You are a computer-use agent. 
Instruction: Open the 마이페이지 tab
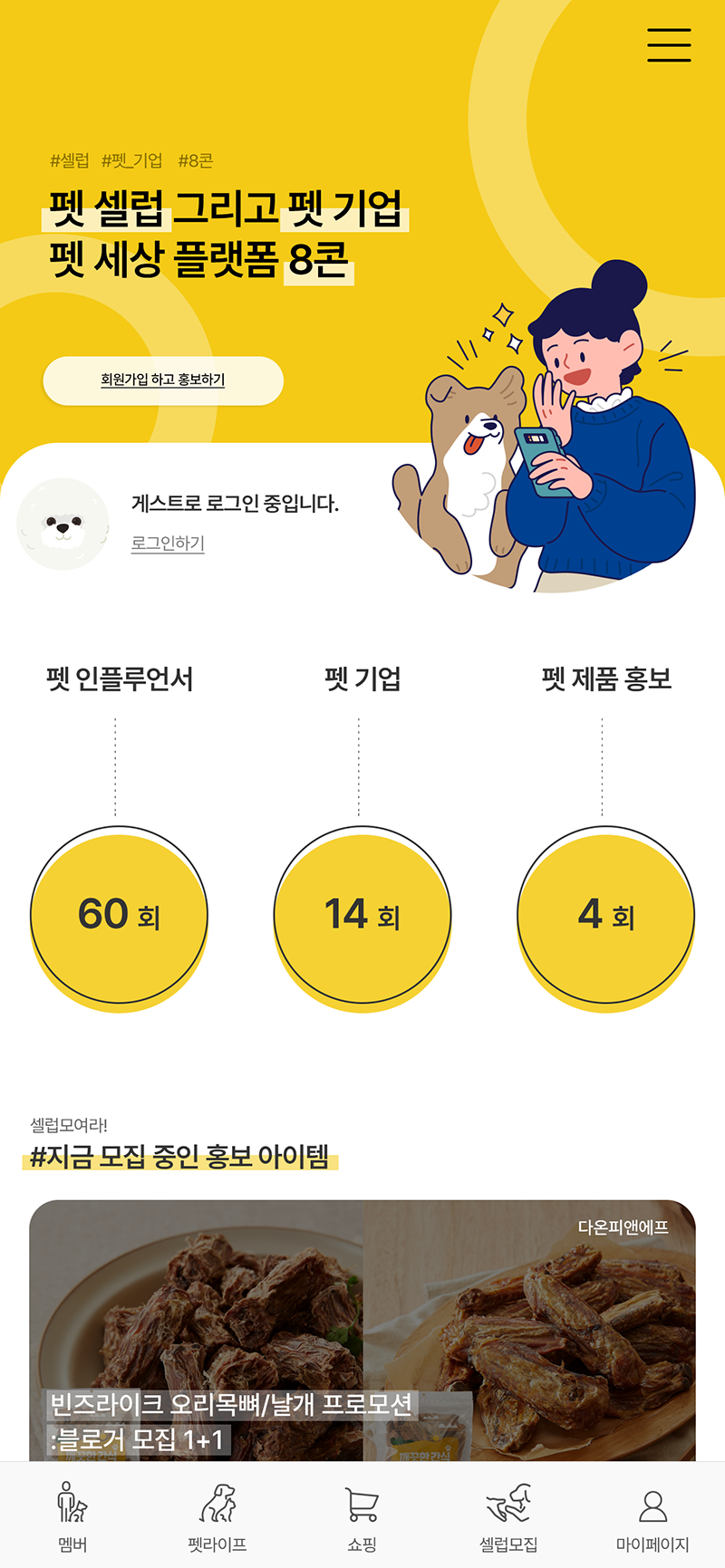tap(652, 1517)
